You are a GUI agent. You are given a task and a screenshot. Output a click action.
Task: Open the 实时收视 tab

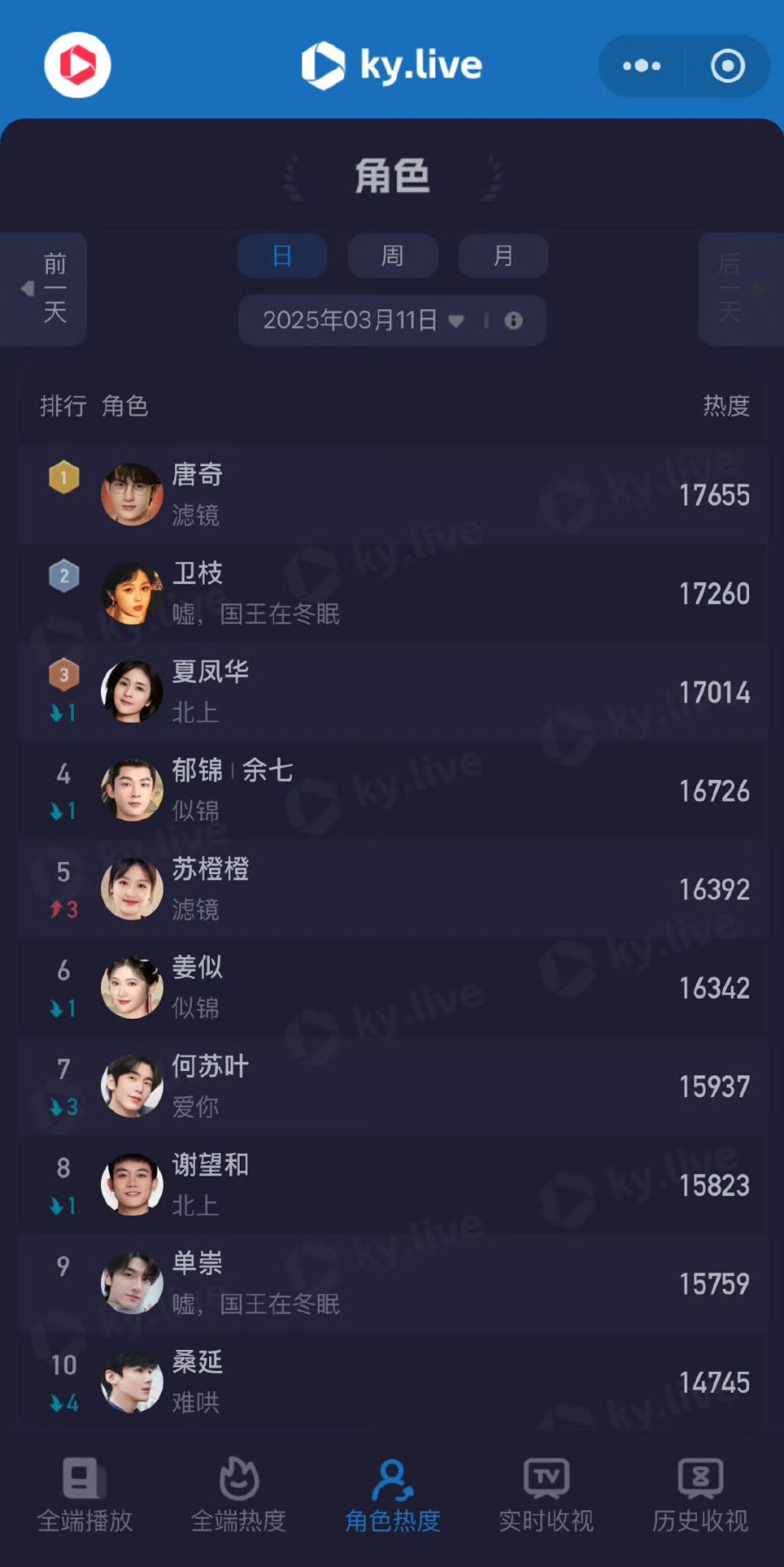point(546,1496)
